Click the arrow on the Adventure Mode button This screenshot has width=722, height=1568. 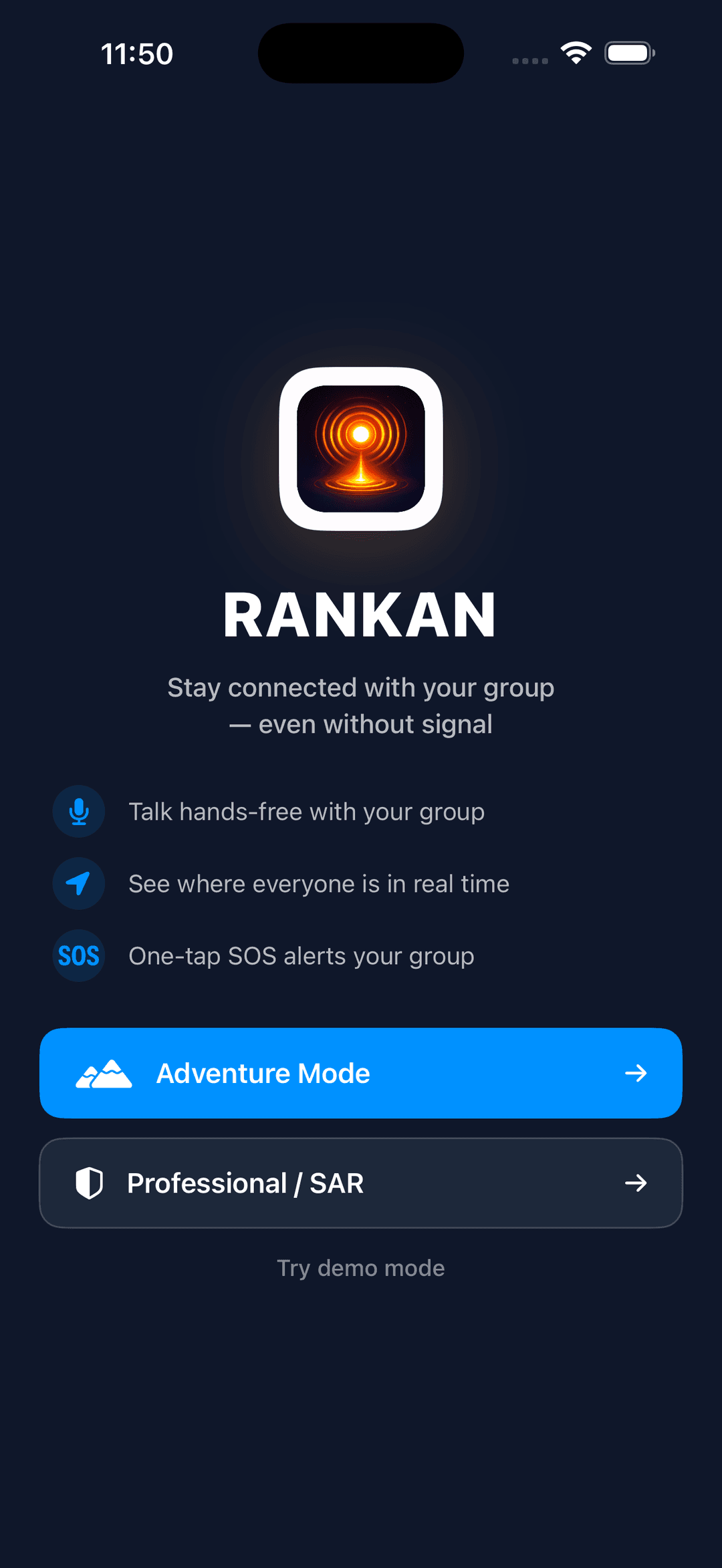636,1073
